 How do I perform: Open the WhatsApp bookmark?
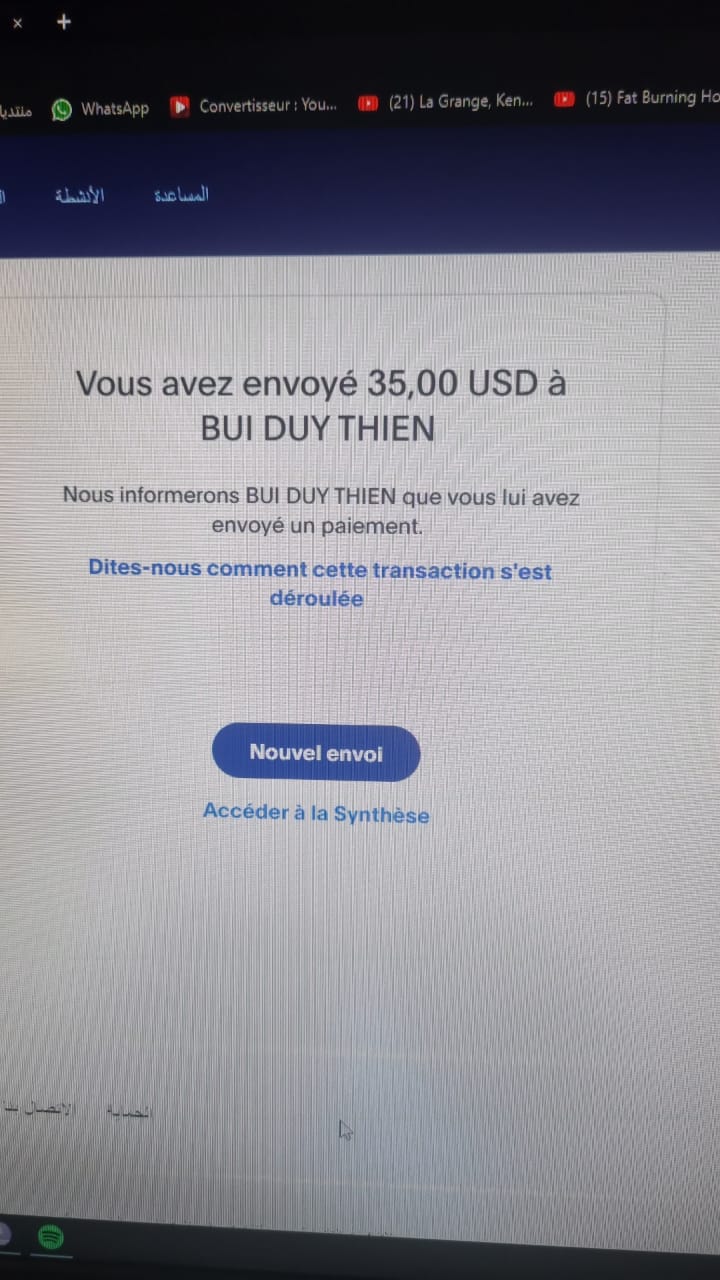[x=101, y=109]
